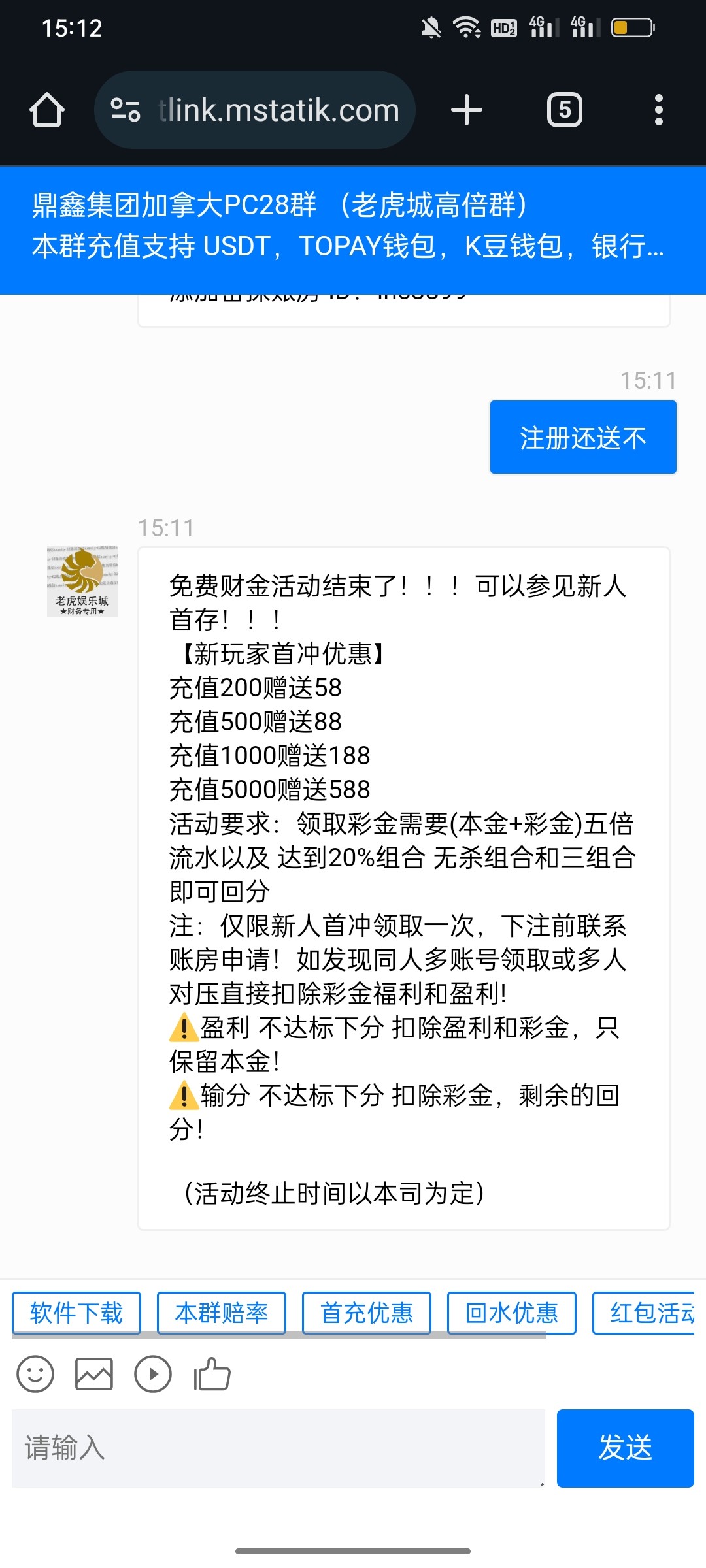Open the site info icon in address bar
This screenshot has height=1568, width=706.
click(x=126, y=110)
